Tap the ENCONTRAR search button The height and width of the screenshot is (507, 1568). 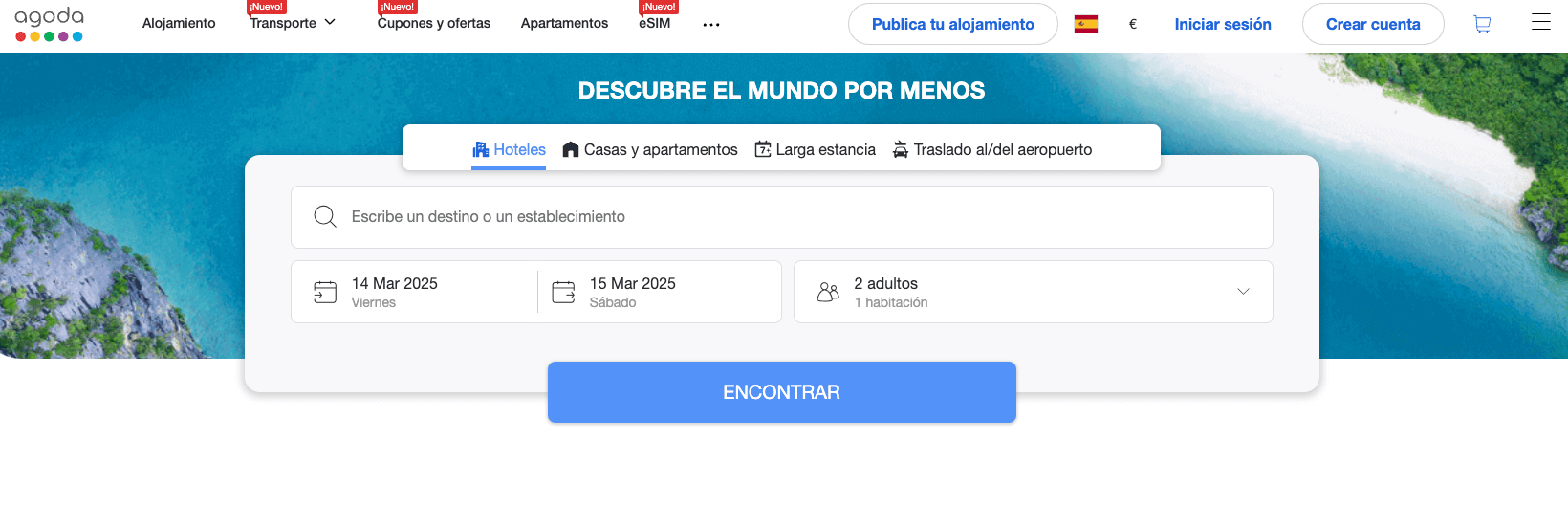tap(781, 392)
